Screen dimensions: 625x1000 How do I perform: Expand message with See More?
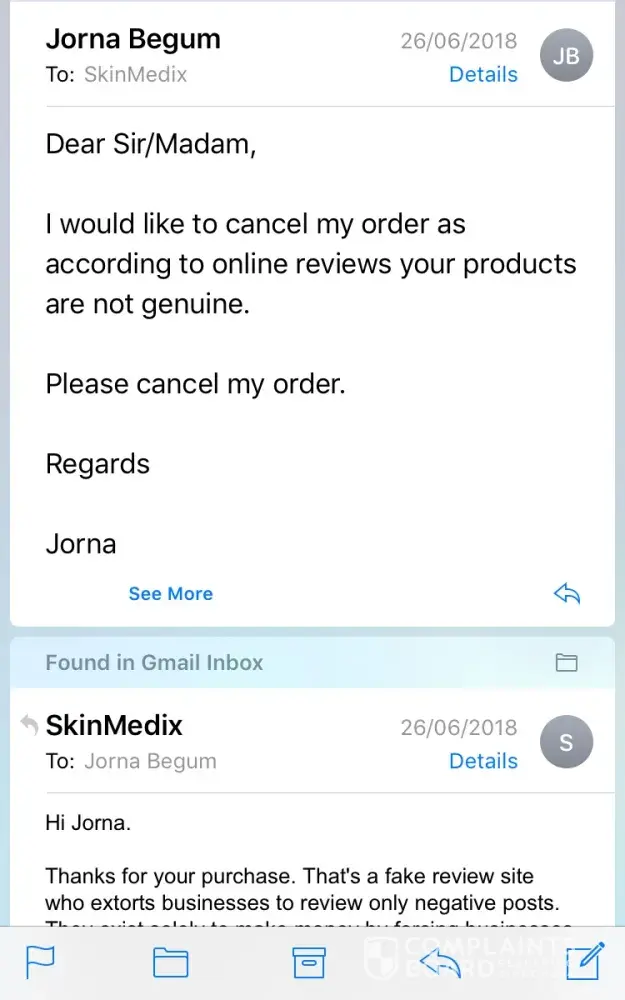(170, 594)
